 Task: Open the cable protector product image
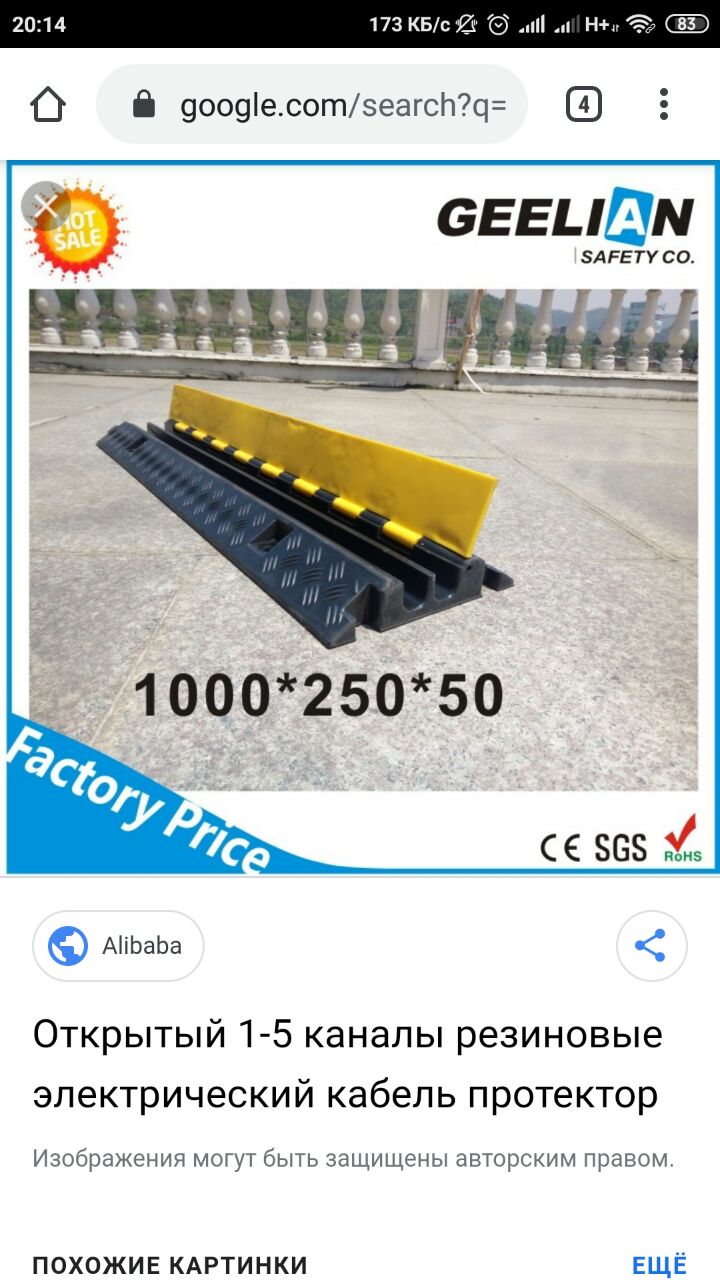tap(360, 518)
